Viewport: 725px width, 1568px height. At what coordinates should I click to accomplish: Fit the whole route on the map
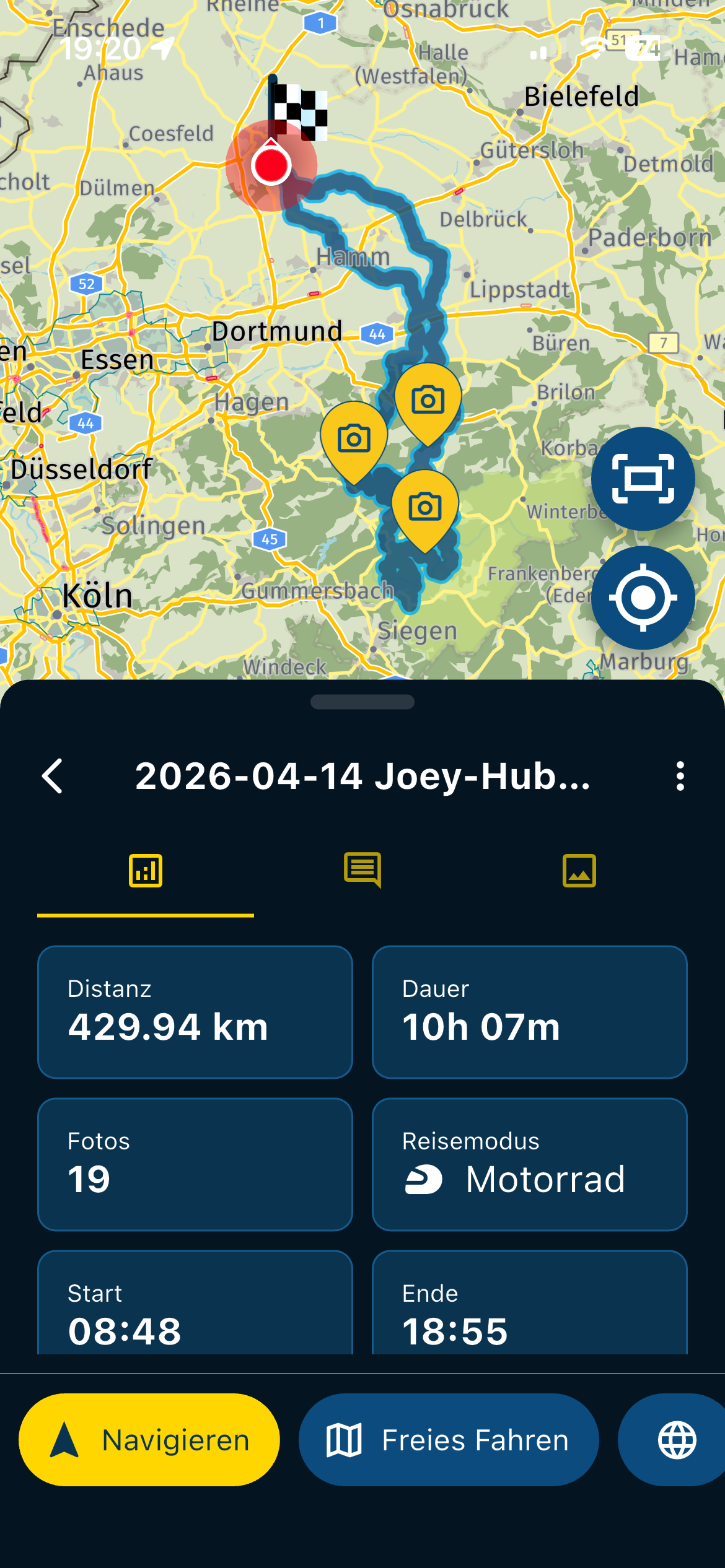643,479
